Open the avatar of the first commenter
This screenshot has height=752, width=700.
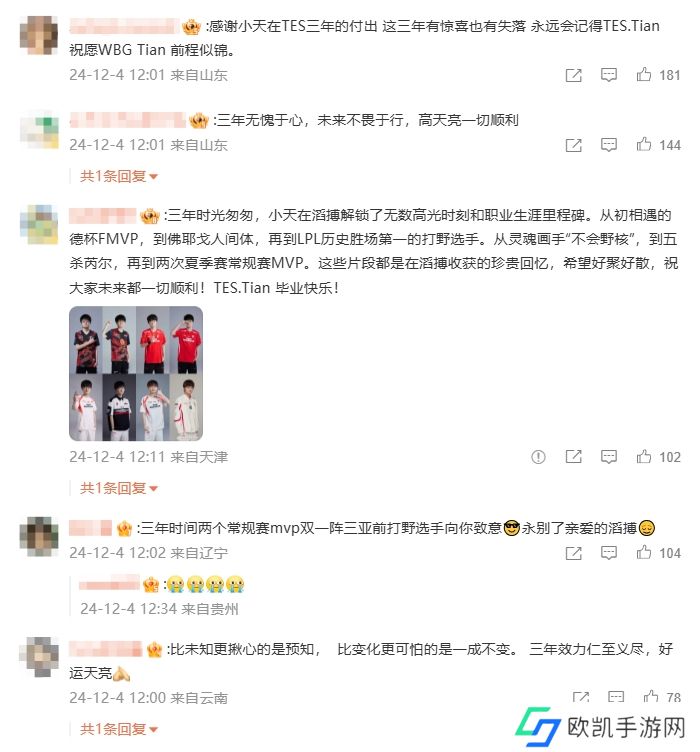pyautogui.click(x=39, y=34)
